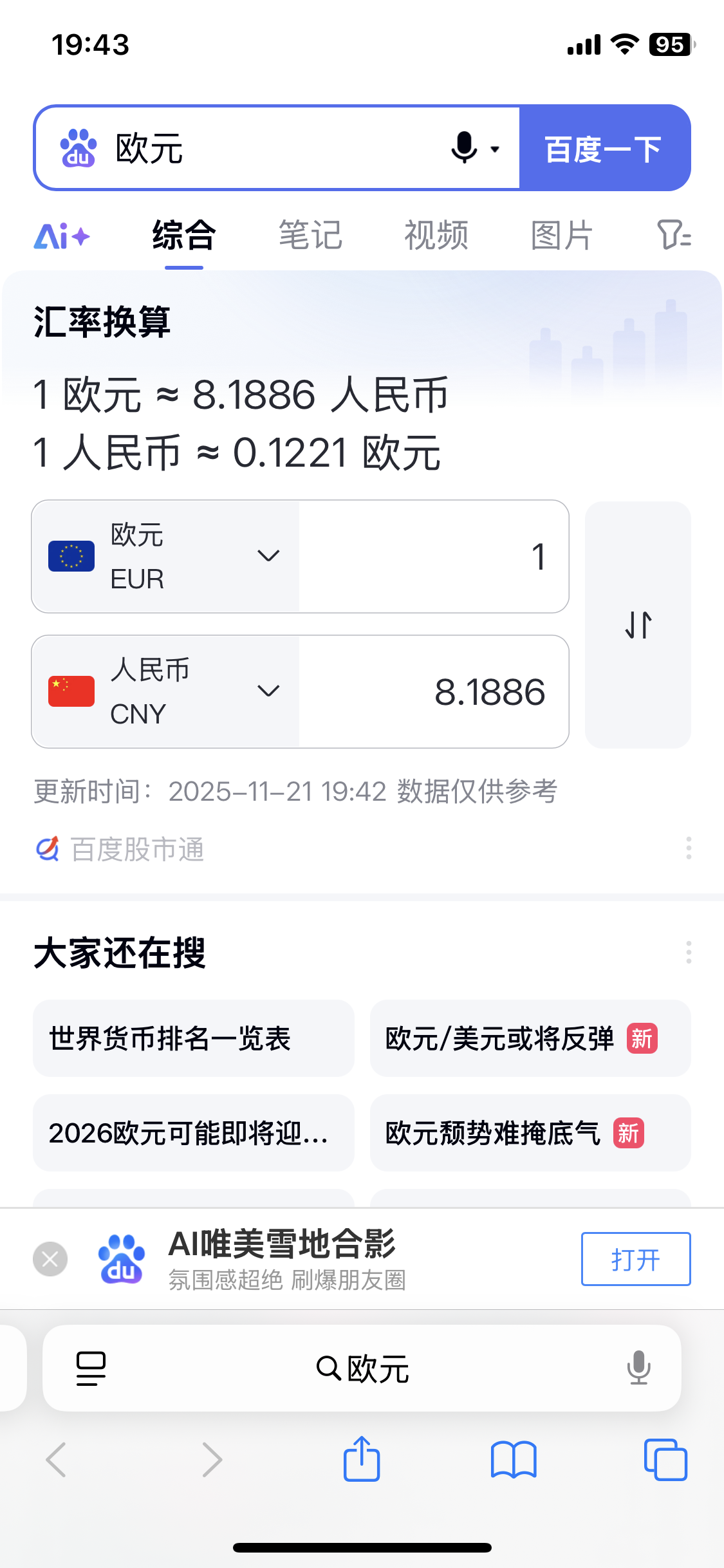Open the Safari share sheet
The image size is (724, 1568).
362,1459
